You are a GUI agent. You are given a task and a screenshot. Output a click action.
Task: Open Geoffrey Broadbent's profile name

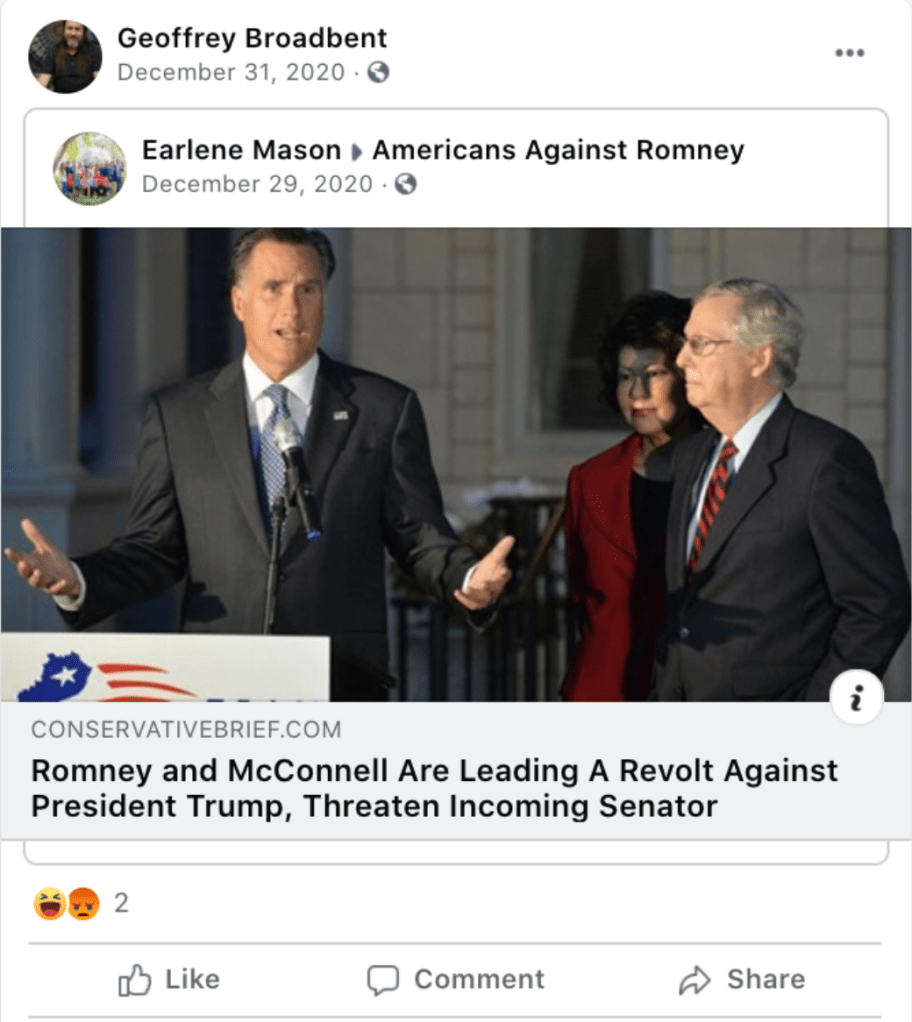252,38
